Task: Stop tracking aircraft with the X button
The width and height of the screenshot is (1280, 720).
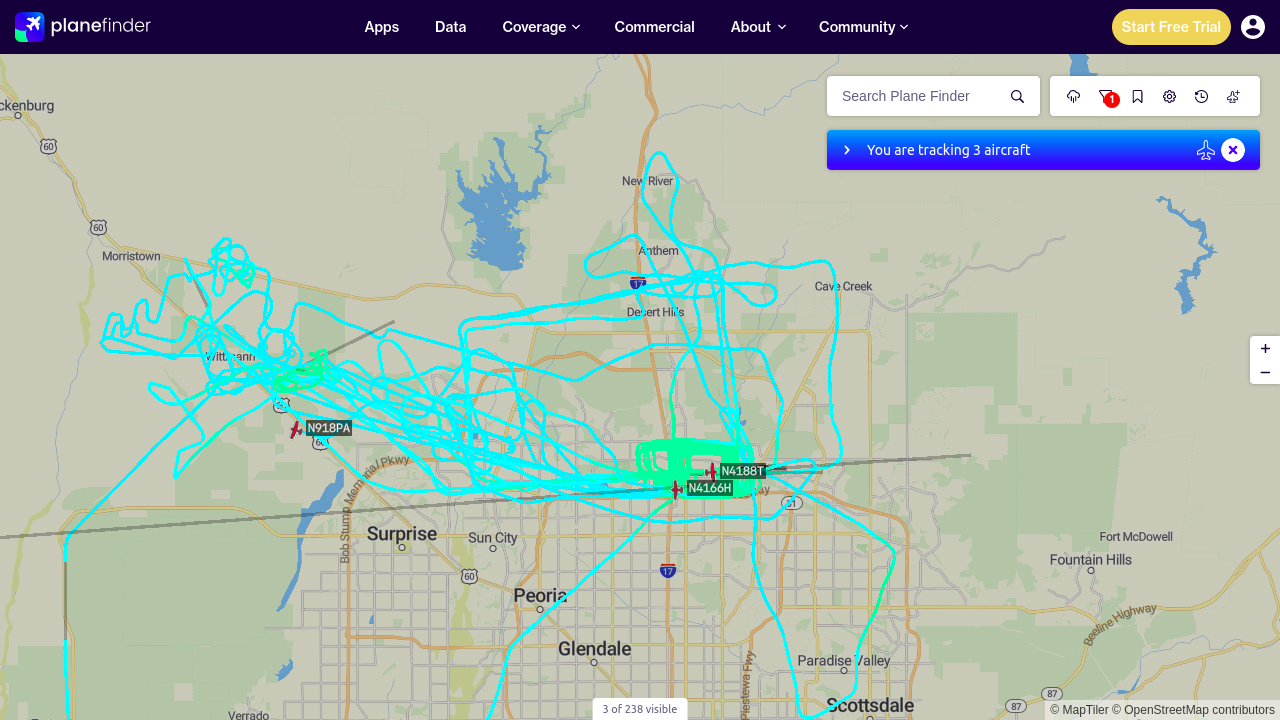Action: (x=1233, y=150)
